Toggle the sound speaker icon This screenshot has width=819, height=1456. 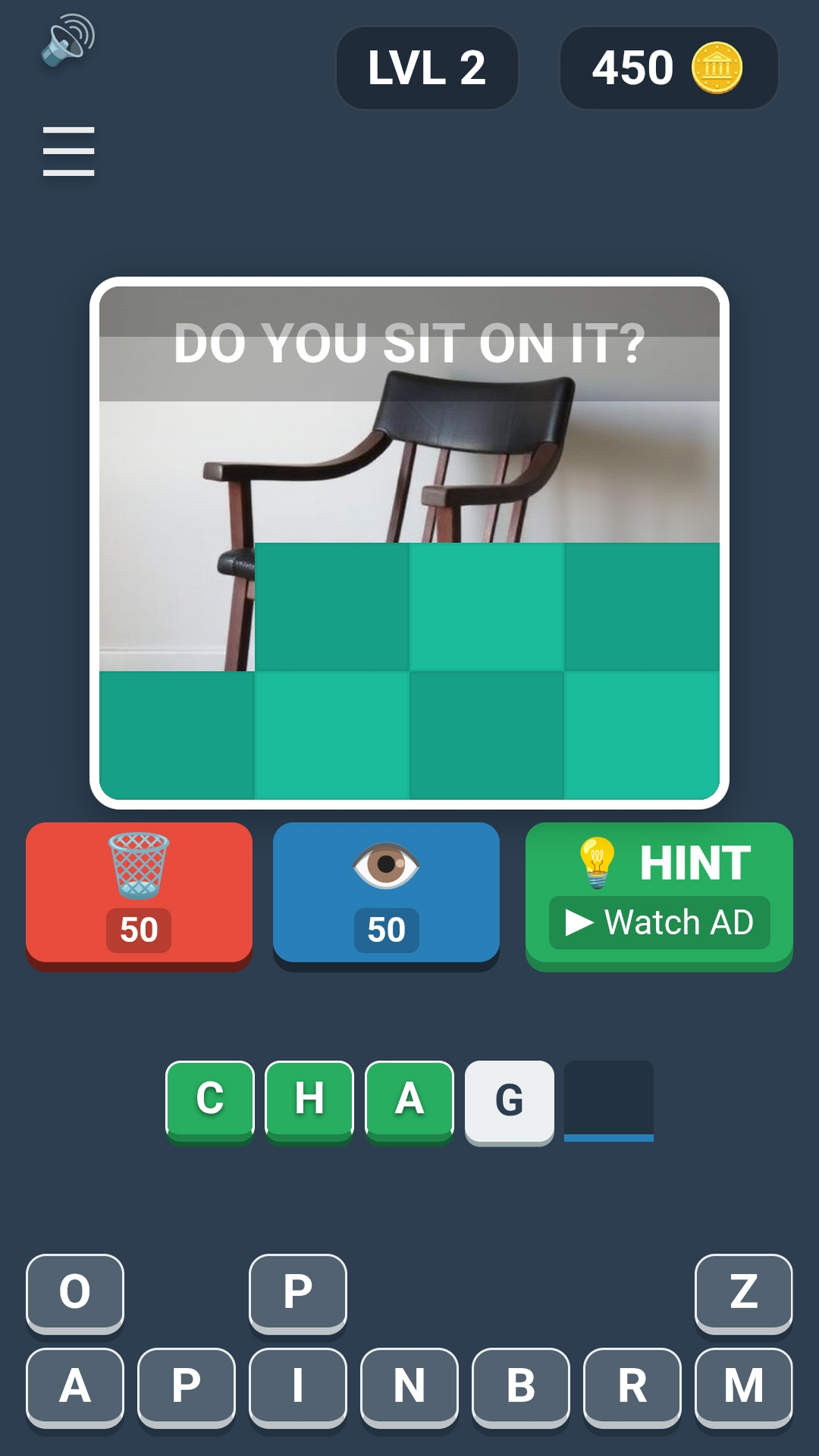pos(68,40)
